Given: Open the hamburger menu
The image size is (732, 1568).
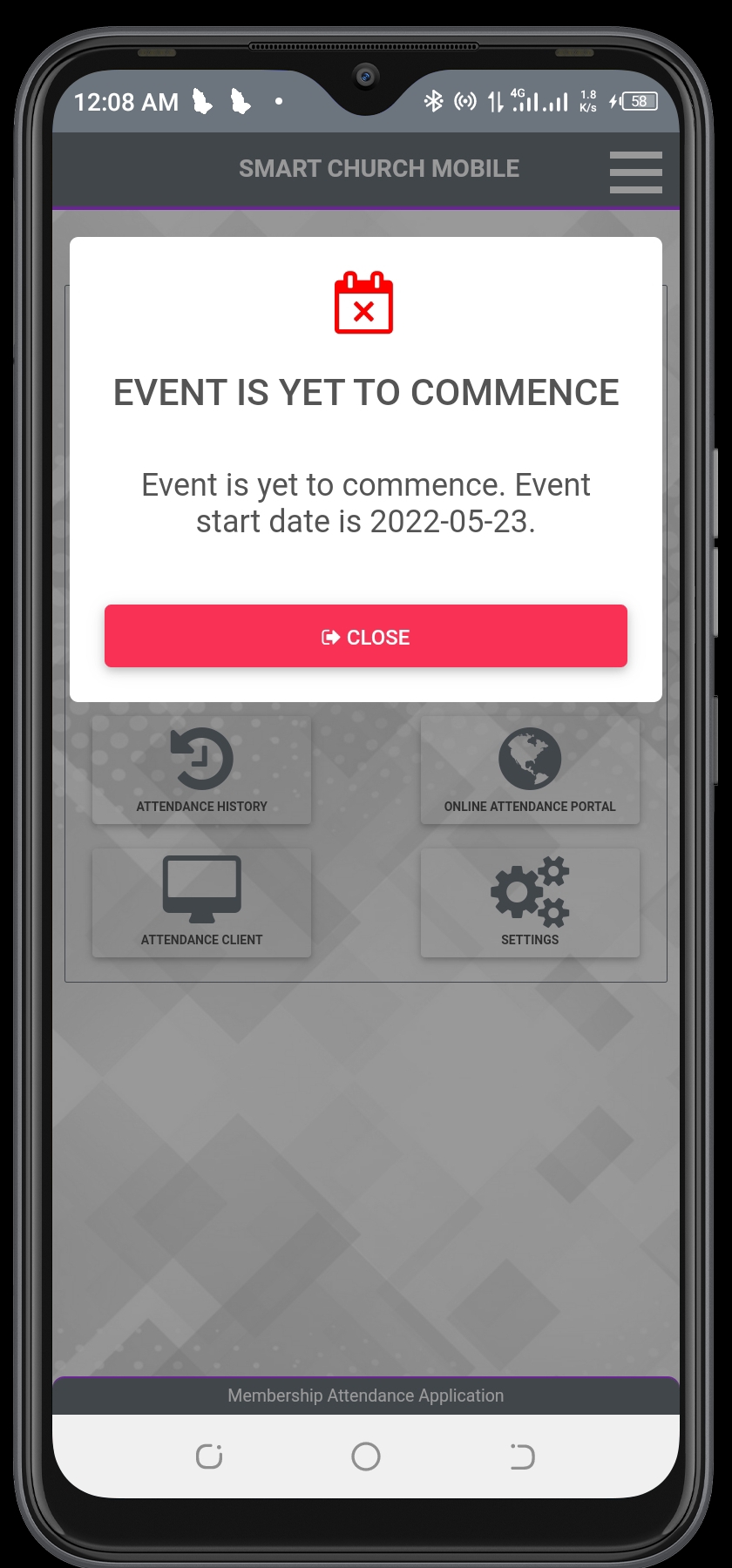Looking at the screenshot, I should [x=635, y=172].
